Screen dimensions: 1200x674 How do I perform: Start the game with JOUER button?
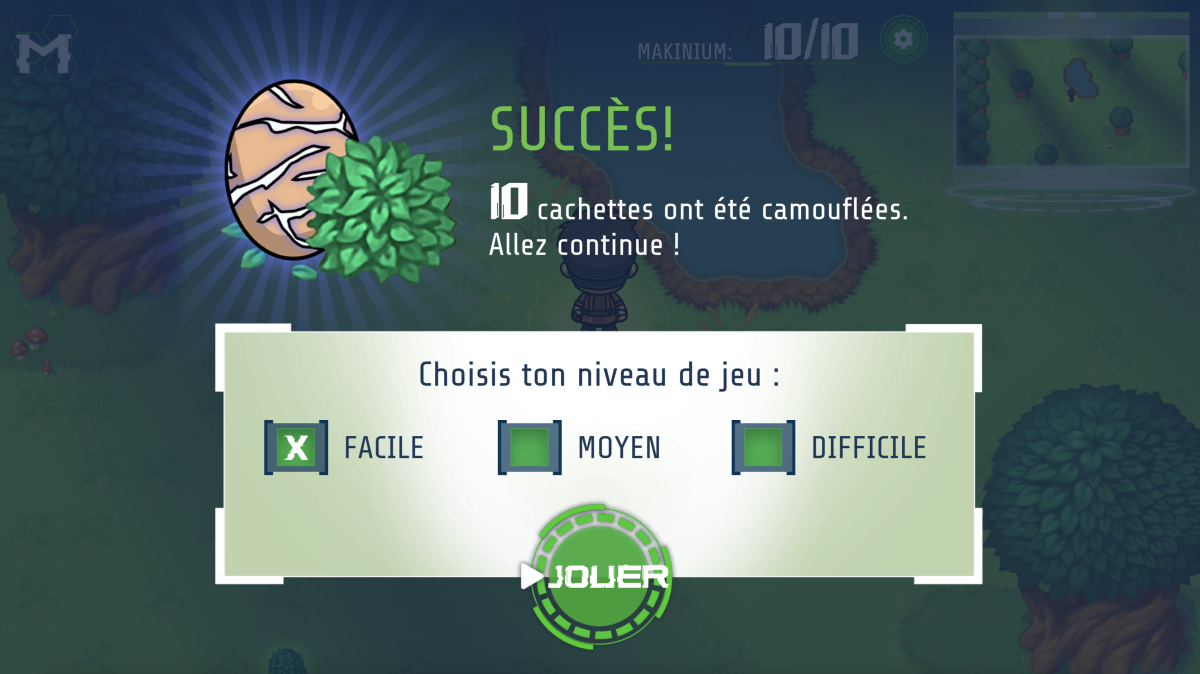pyautogui.click(x=600, y=577)
